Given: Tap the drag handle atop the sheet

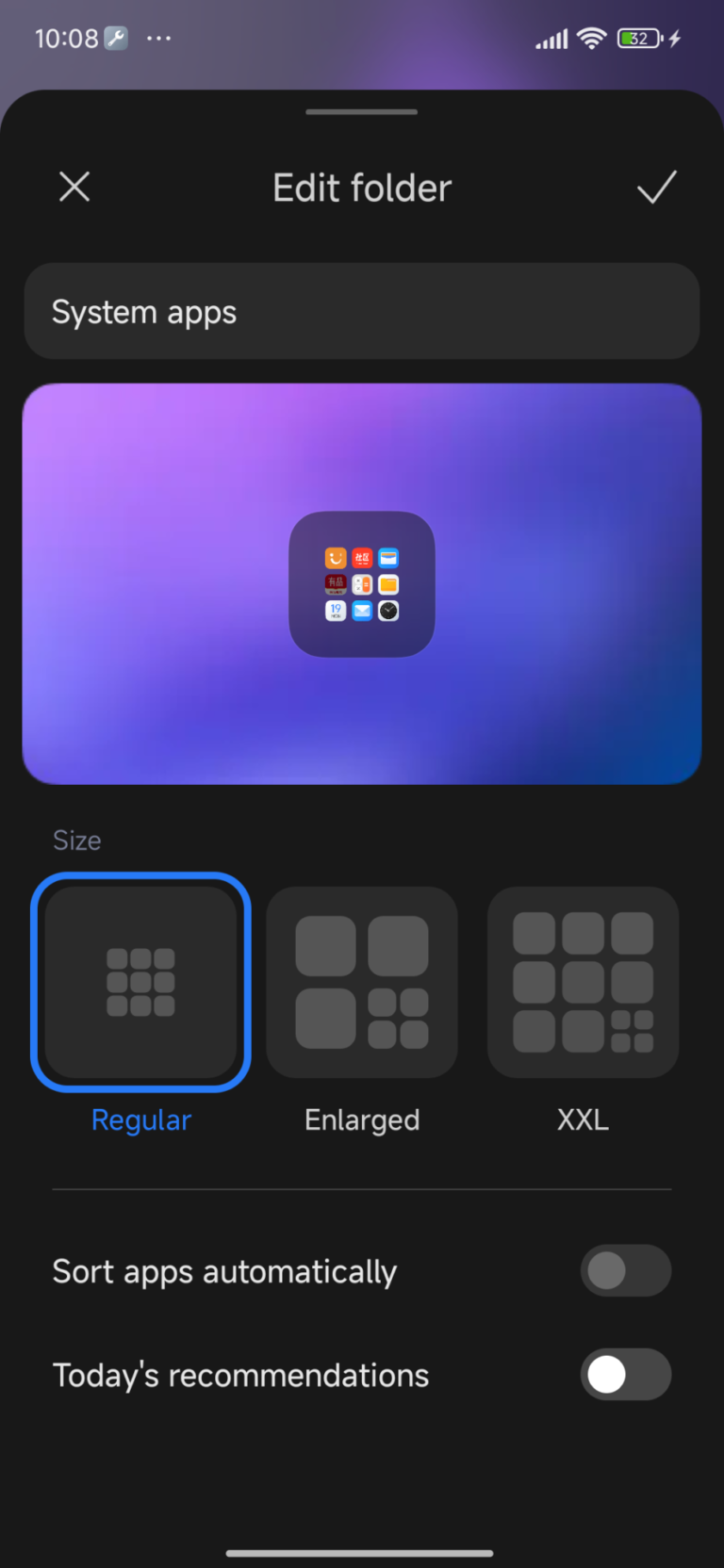Looking at the screenshot, I should 361,111.
